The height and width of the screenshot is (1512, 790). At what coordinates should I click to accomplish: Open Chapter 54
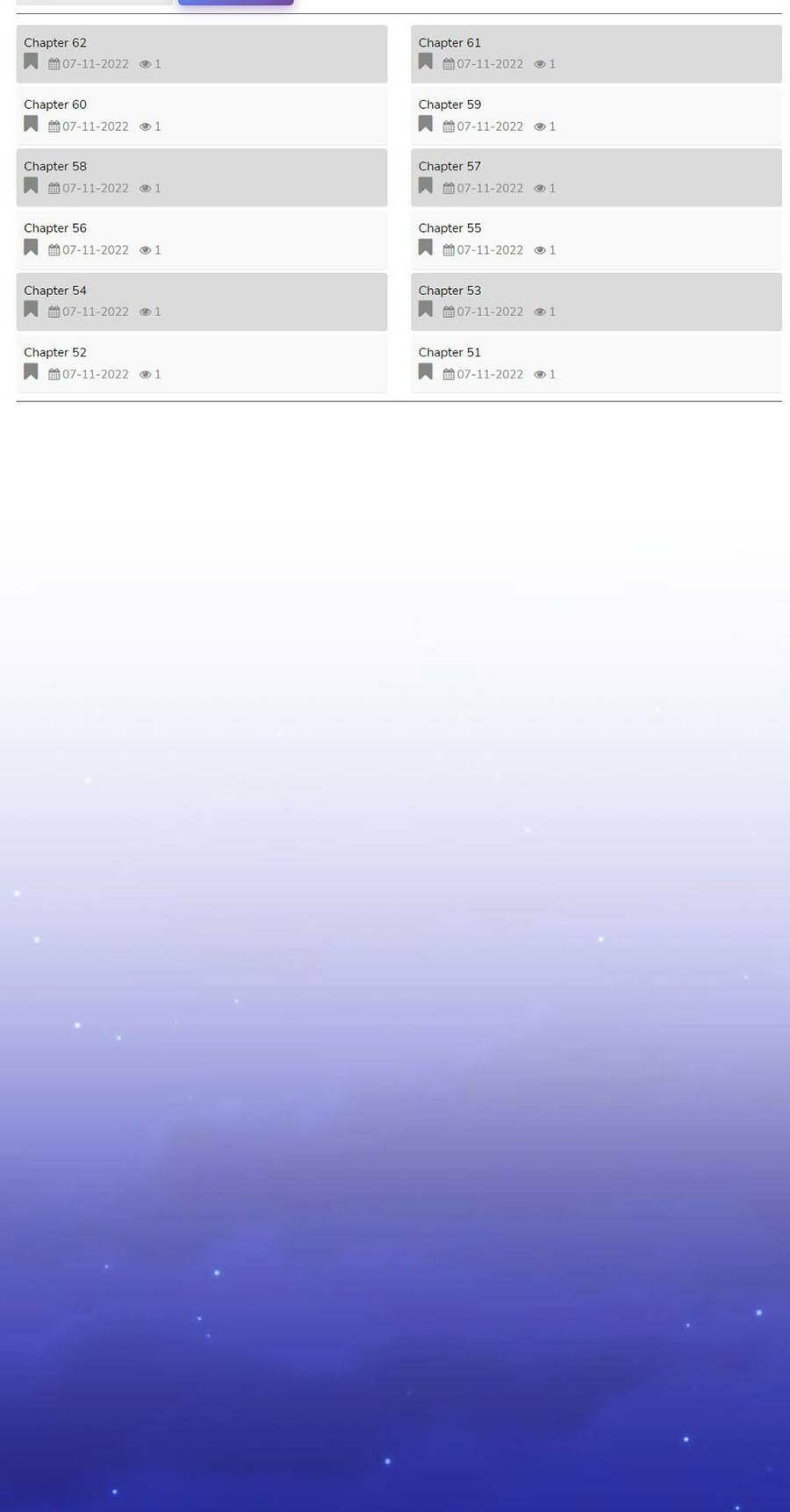click(x=55, y=291)
